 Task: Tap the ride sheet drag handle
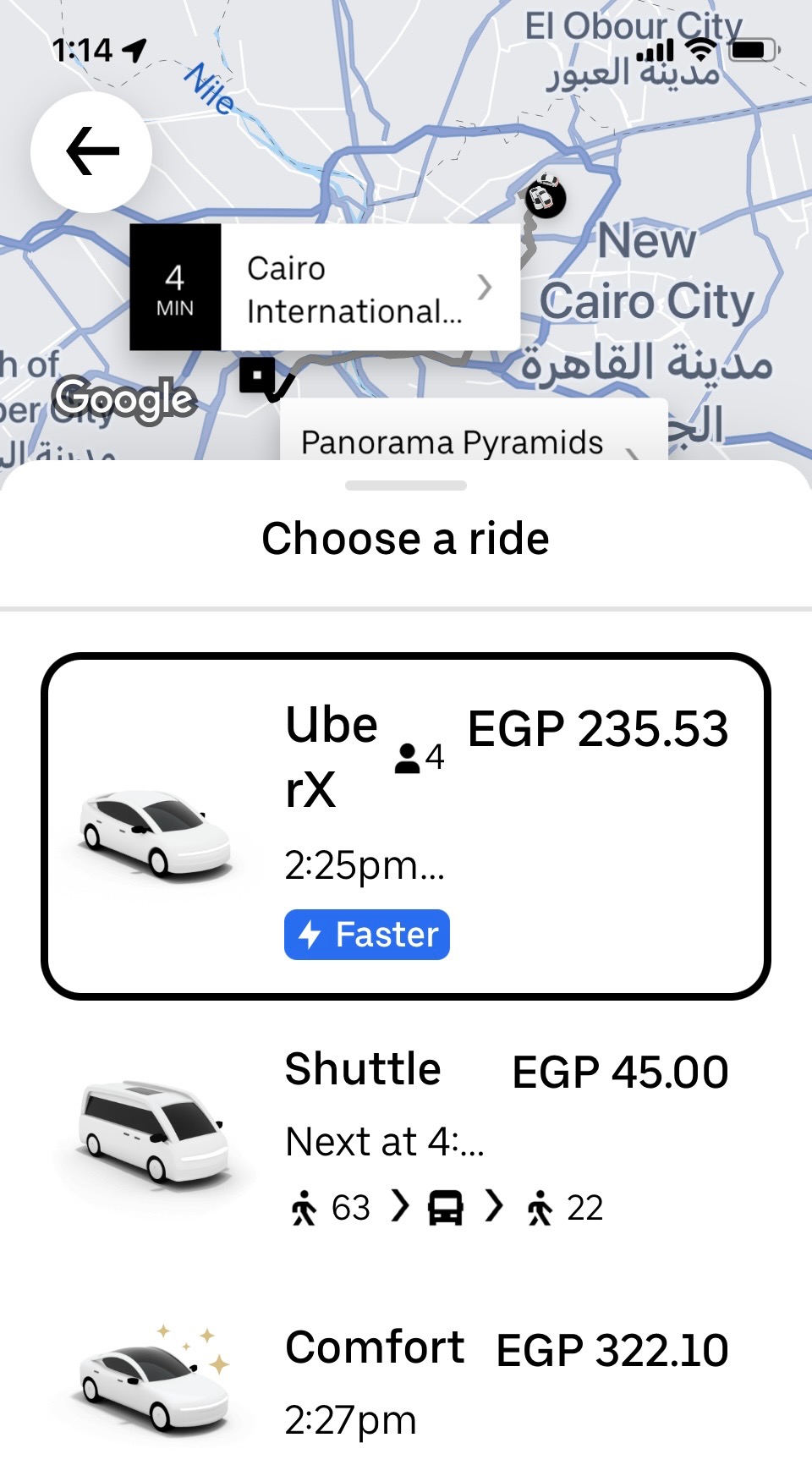pos(406,486)
